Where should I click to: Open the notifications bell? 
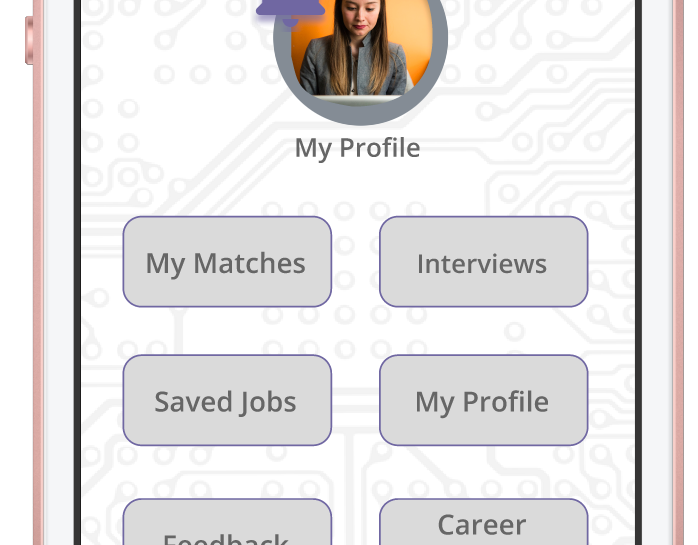coord(290,10)
